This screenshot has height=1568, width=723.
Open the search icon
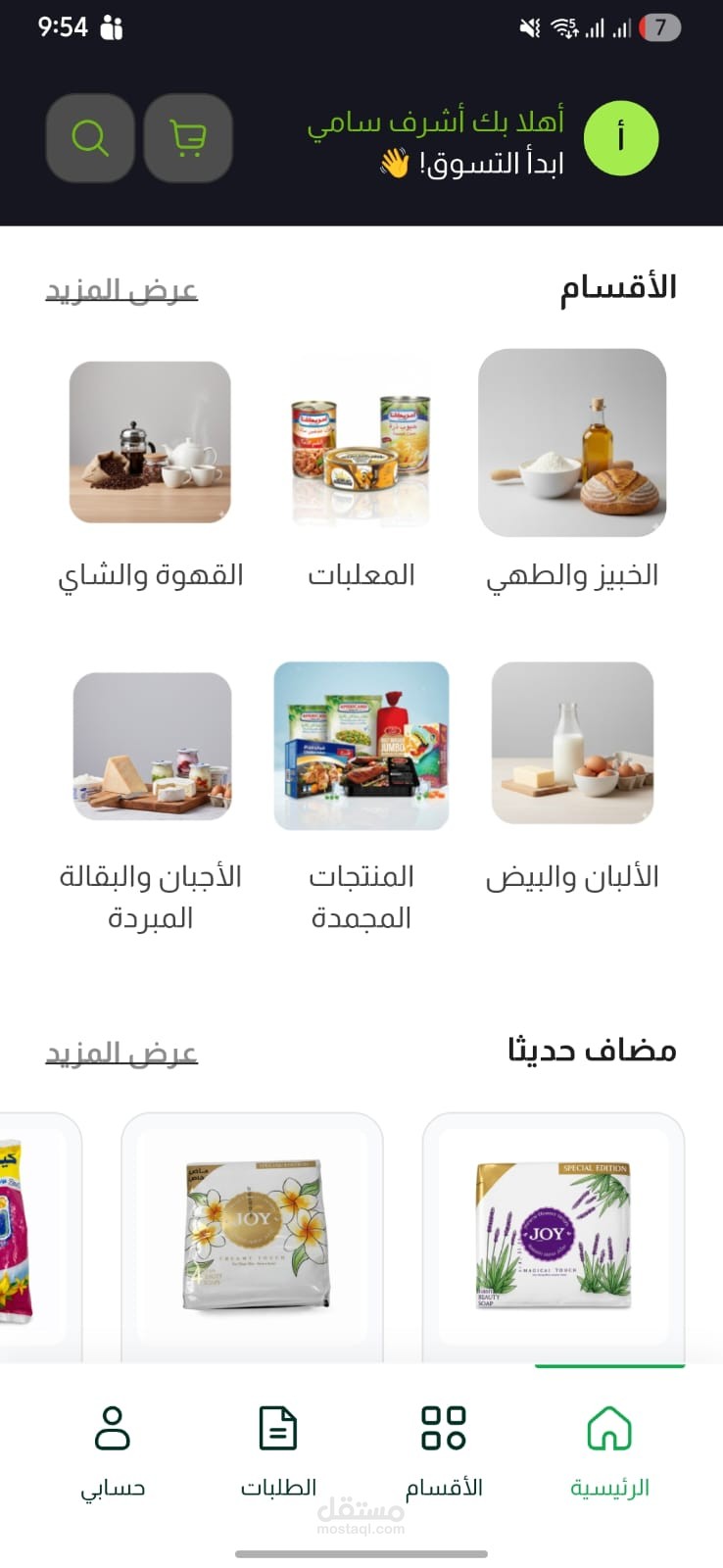point(90,138)
